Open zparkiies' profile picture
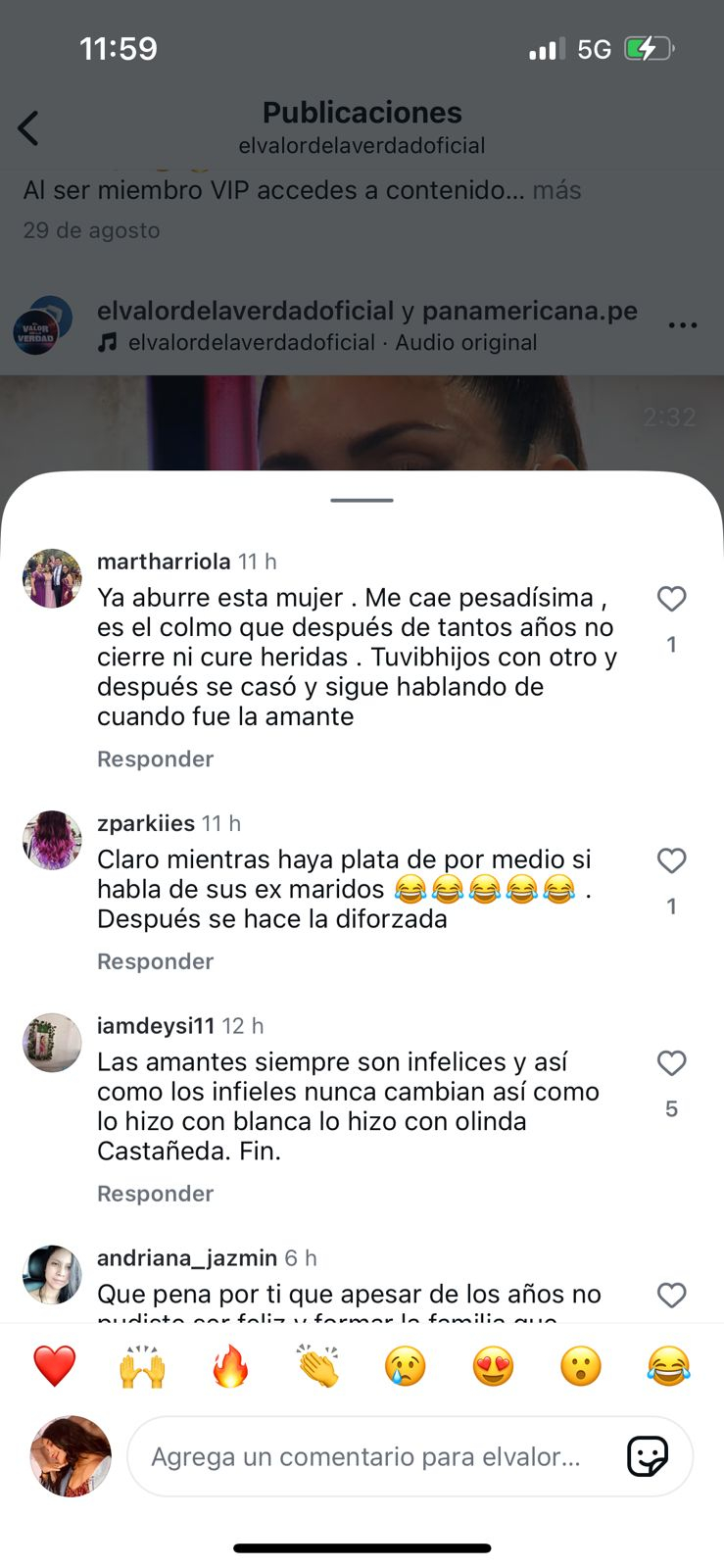The width and height of the screenshot is (724, 1568). (x=52, y=840)
